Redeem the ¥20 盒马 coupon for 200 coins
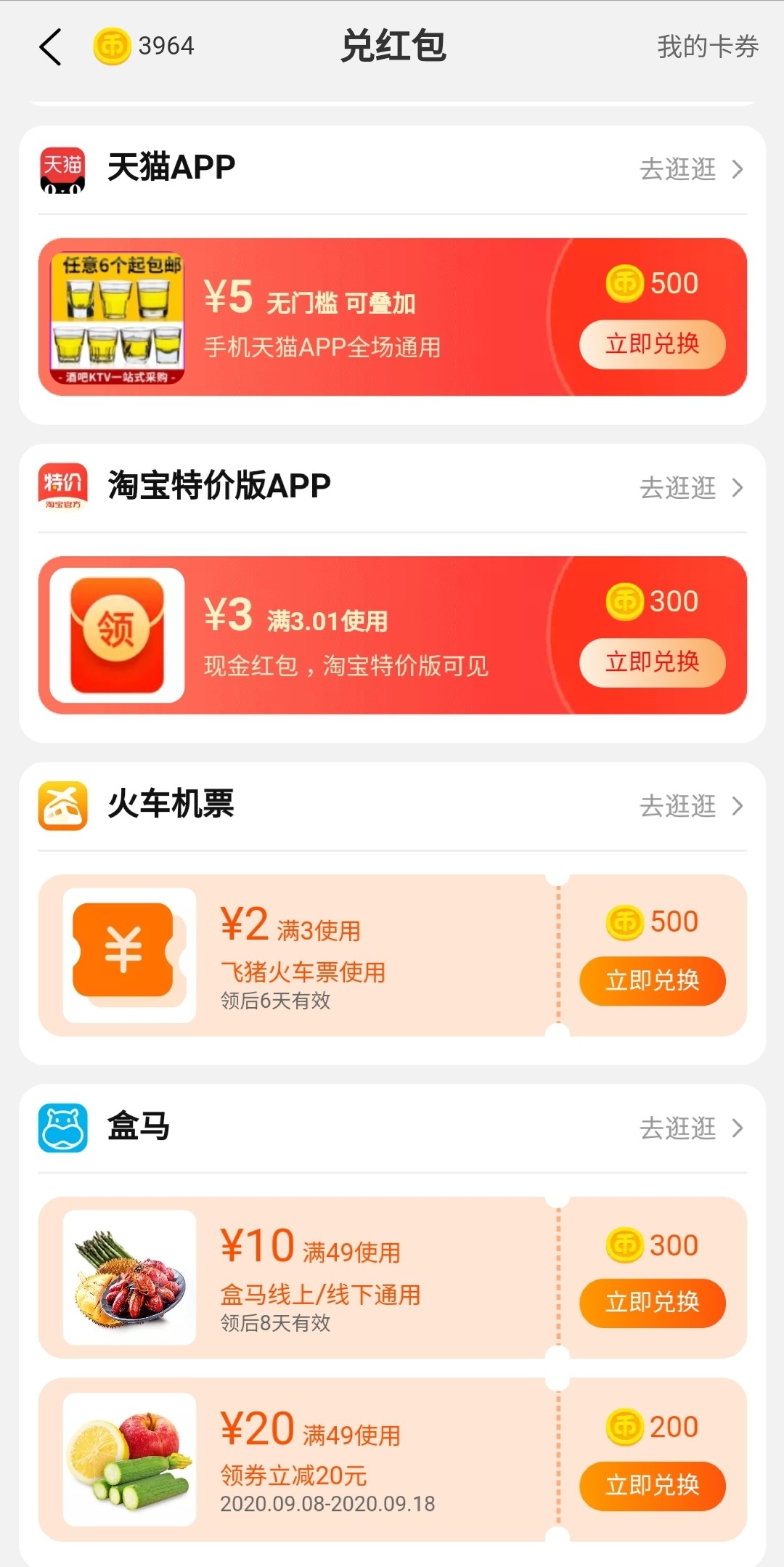The image size is (784, 1567). [652, 1486]
